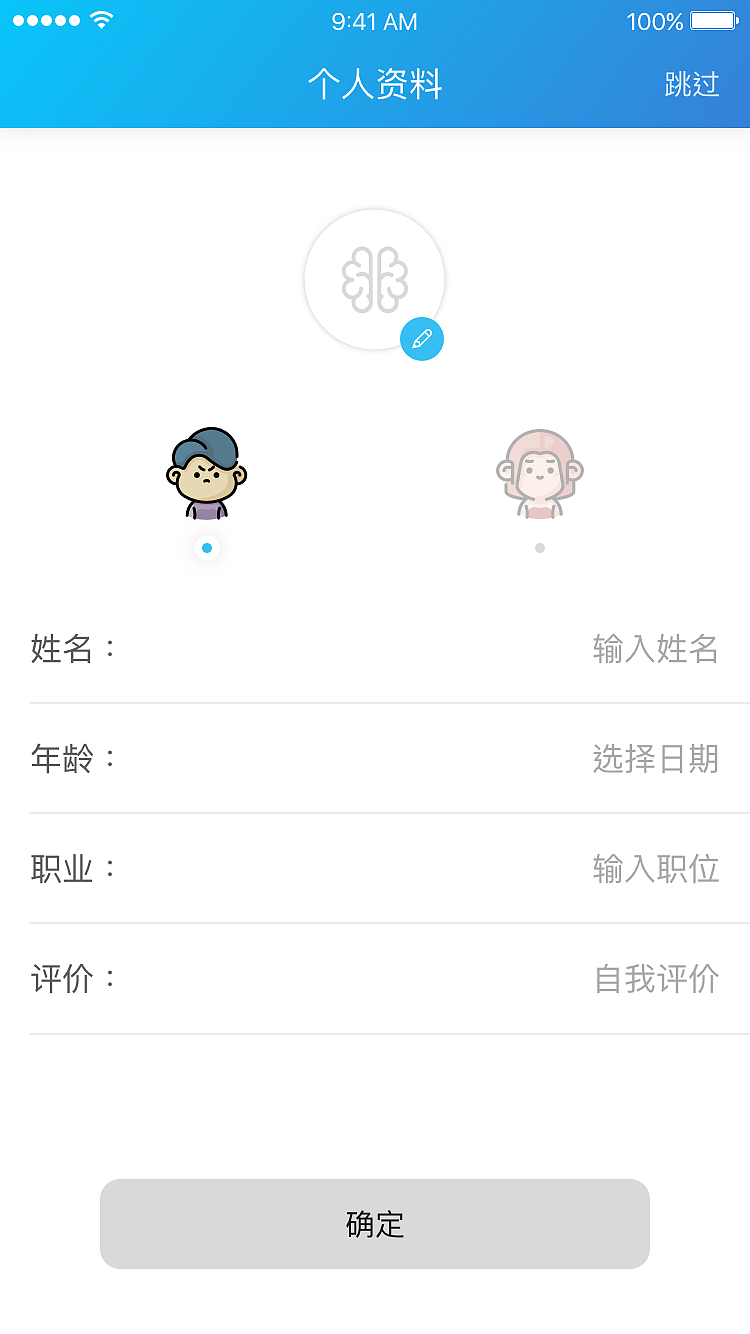This screenshot has width=750, height=1334.
Task: Select the male cartoon avatar
Action: [x=207, y=472]
